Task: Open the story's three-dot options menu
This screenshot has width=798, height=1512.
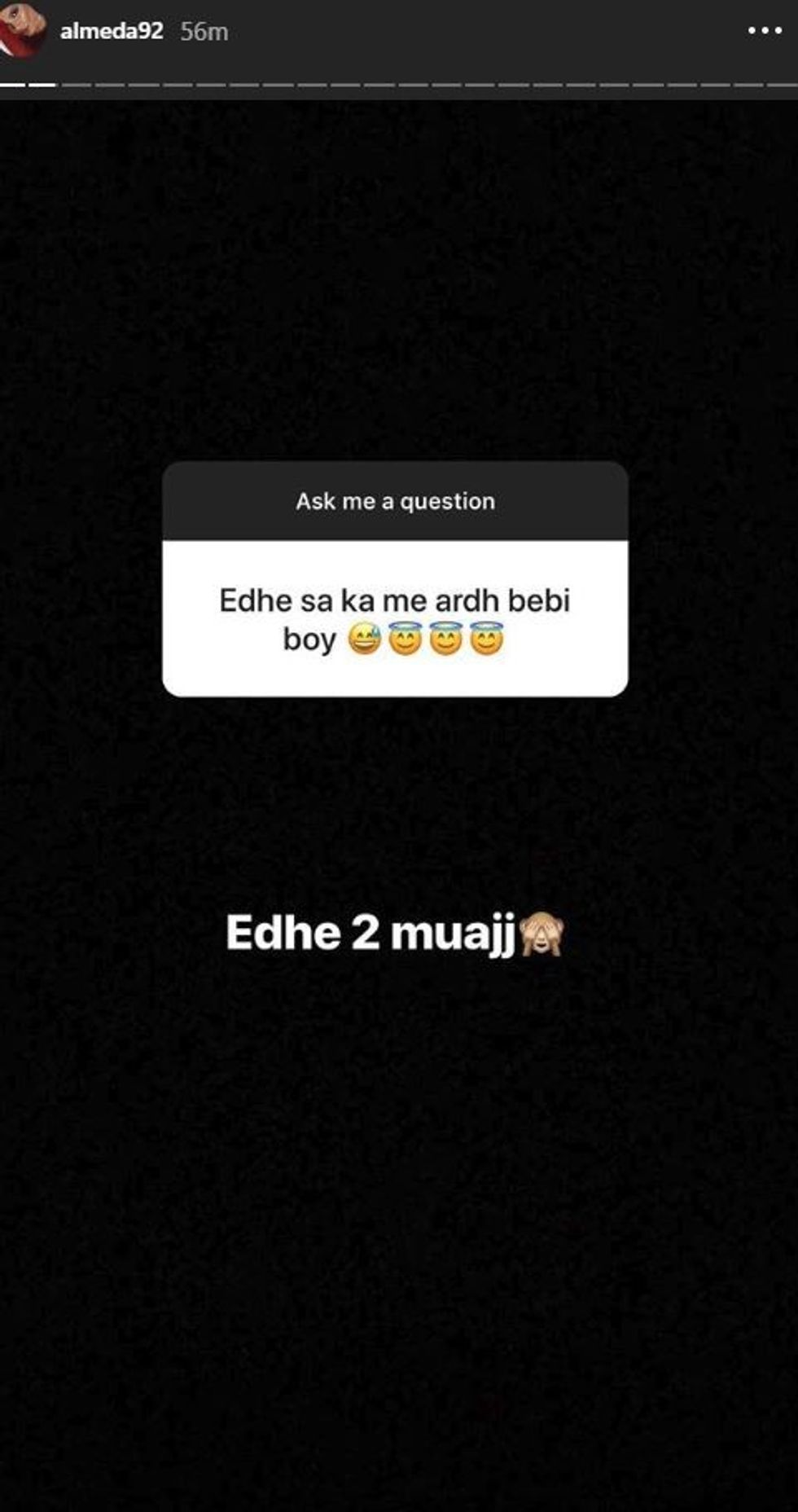Action: (765, 31)
